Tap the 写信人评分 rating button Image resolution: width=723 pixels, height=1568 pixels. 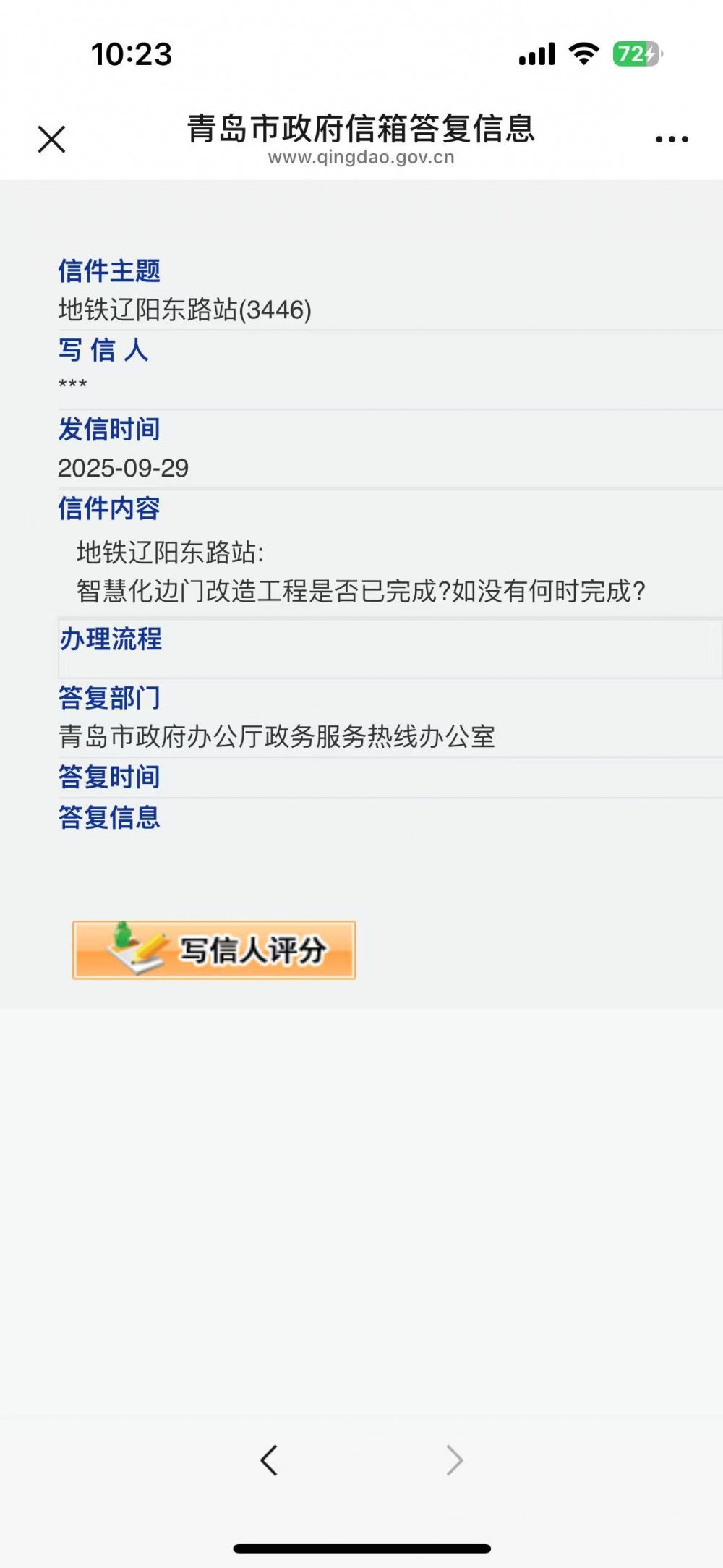(x=214, y=950)
